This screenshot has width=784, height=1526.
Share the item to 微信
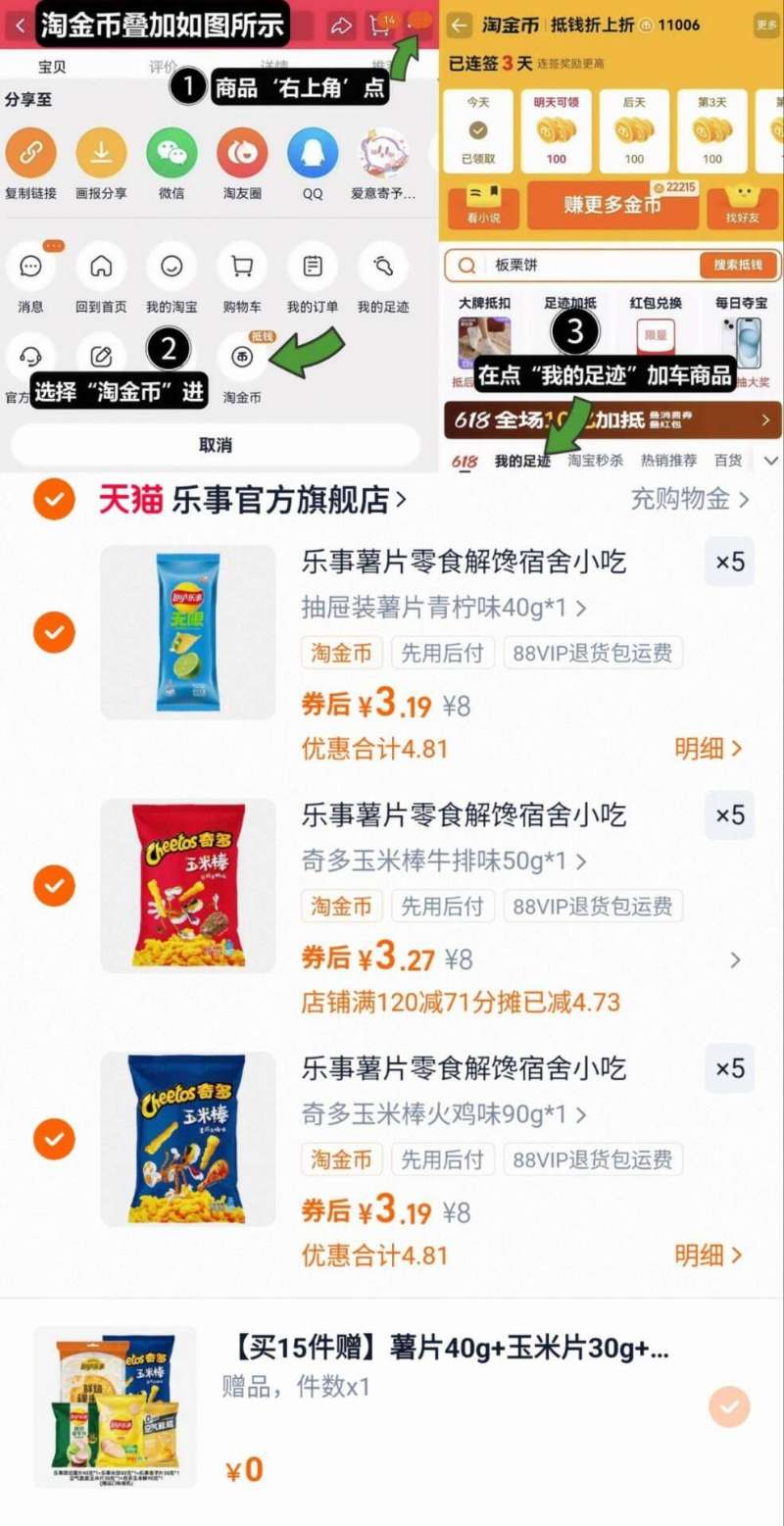coord(171,152)
